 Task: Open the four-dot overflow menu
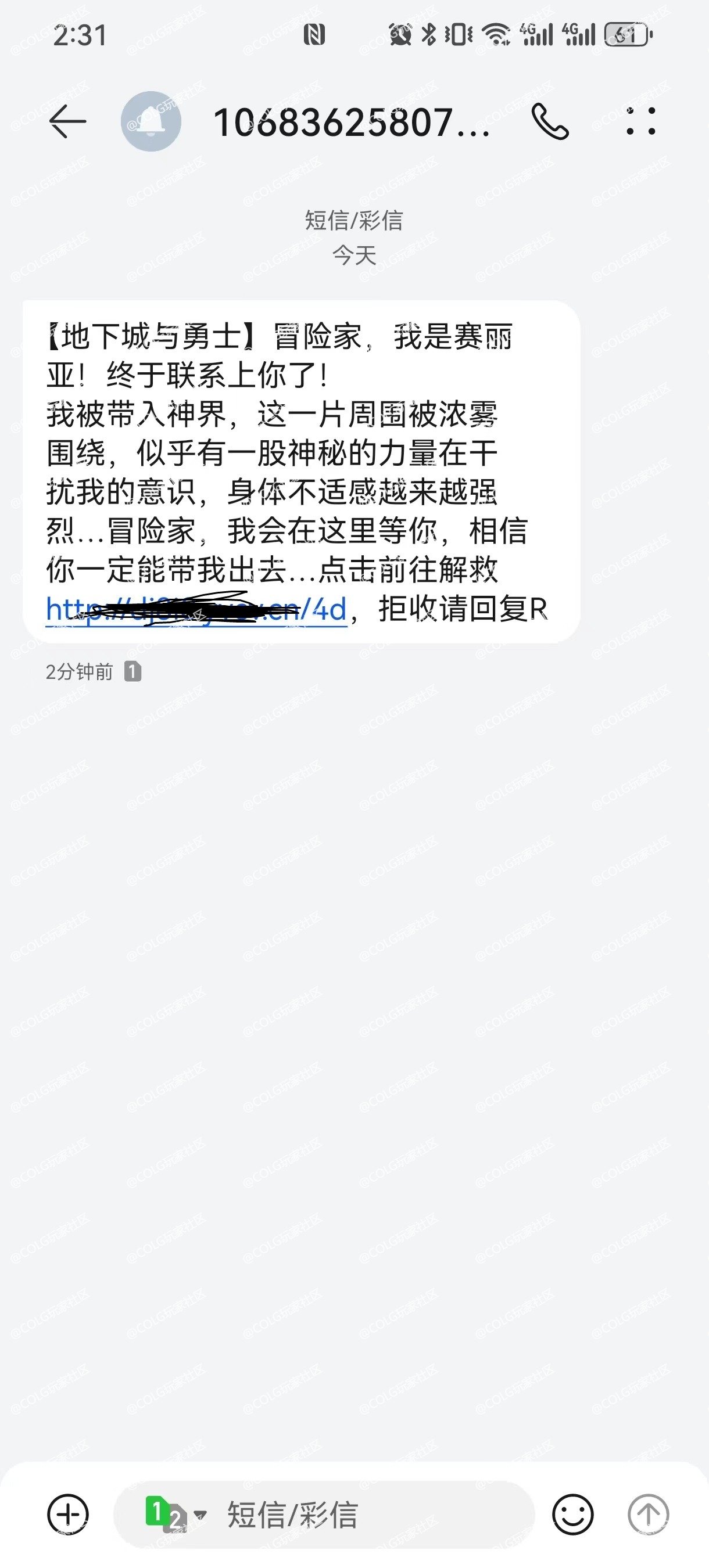[642, 121]
